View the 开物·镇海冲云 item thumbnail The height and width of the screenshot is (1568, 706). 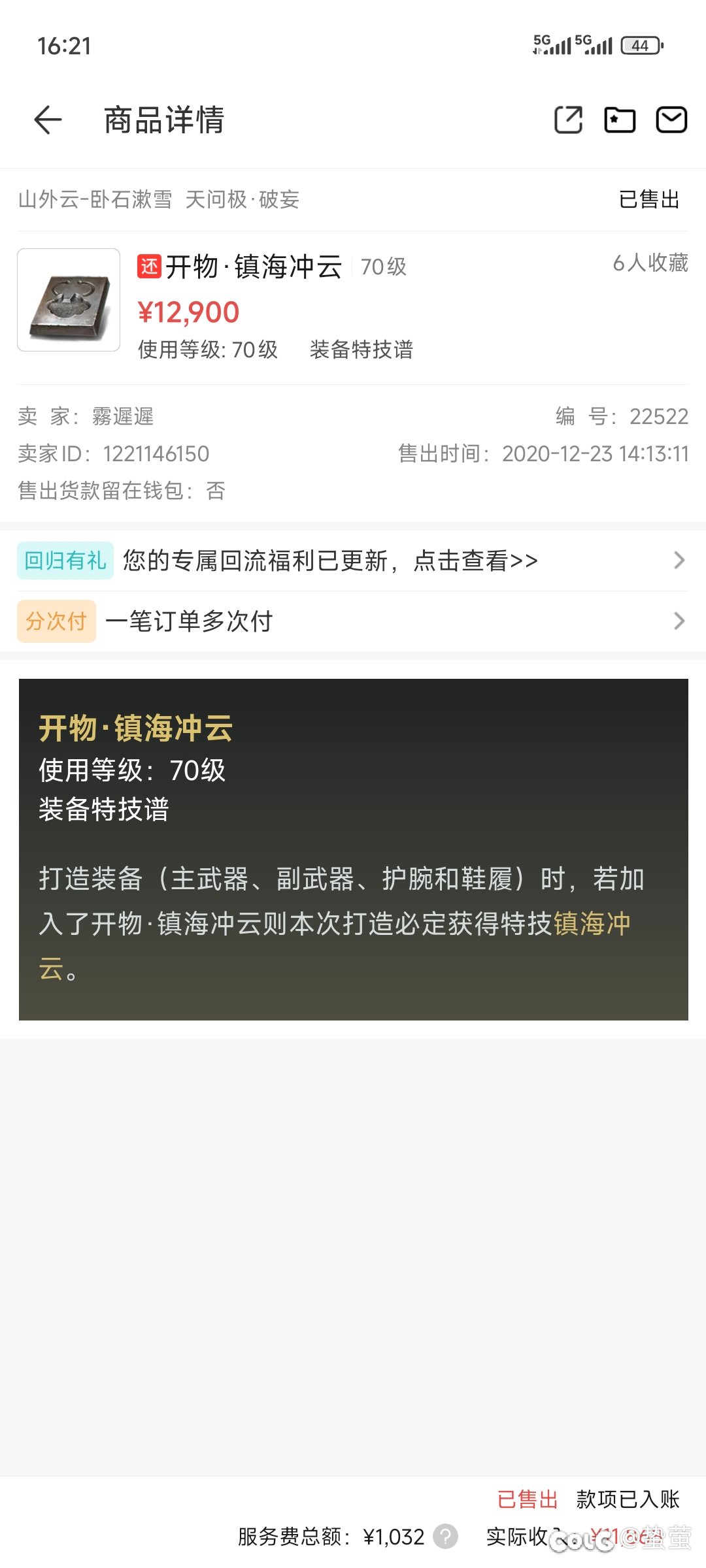(x=69, y=300)
